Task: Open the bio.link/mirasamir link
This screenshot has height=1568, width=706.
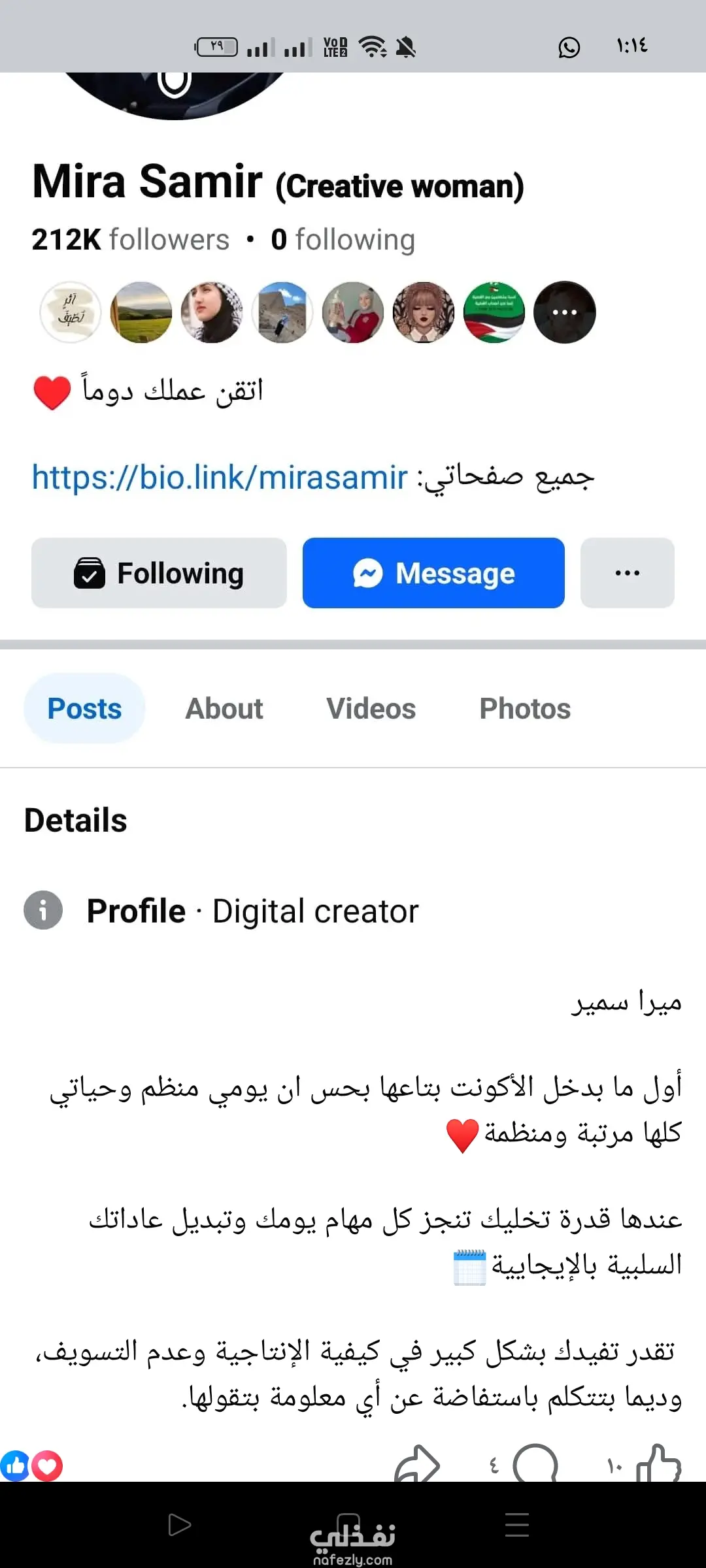Action: 220,477
